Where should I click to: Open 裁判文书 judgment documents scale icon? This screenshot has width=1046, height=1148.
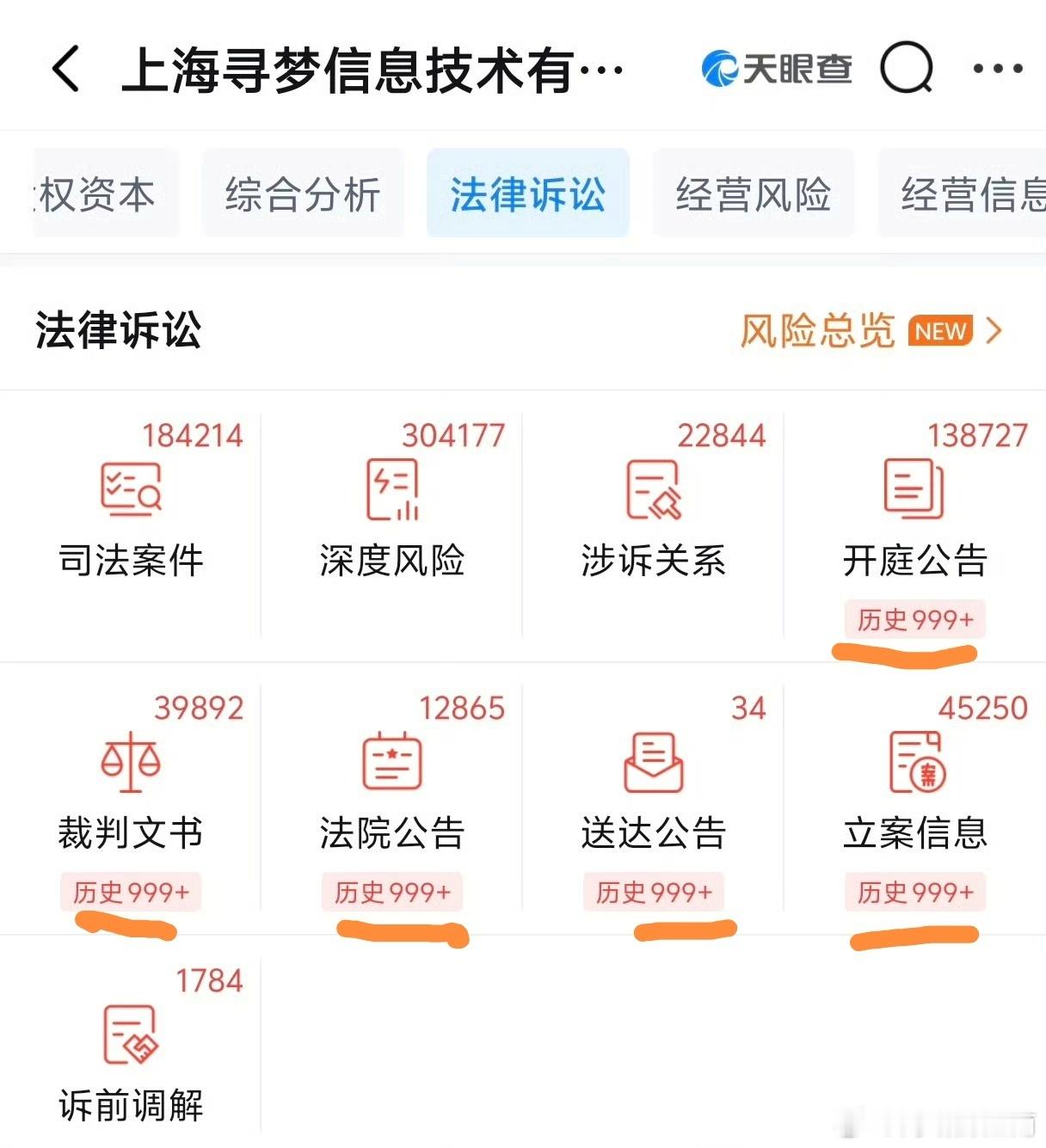coord(131,761)
